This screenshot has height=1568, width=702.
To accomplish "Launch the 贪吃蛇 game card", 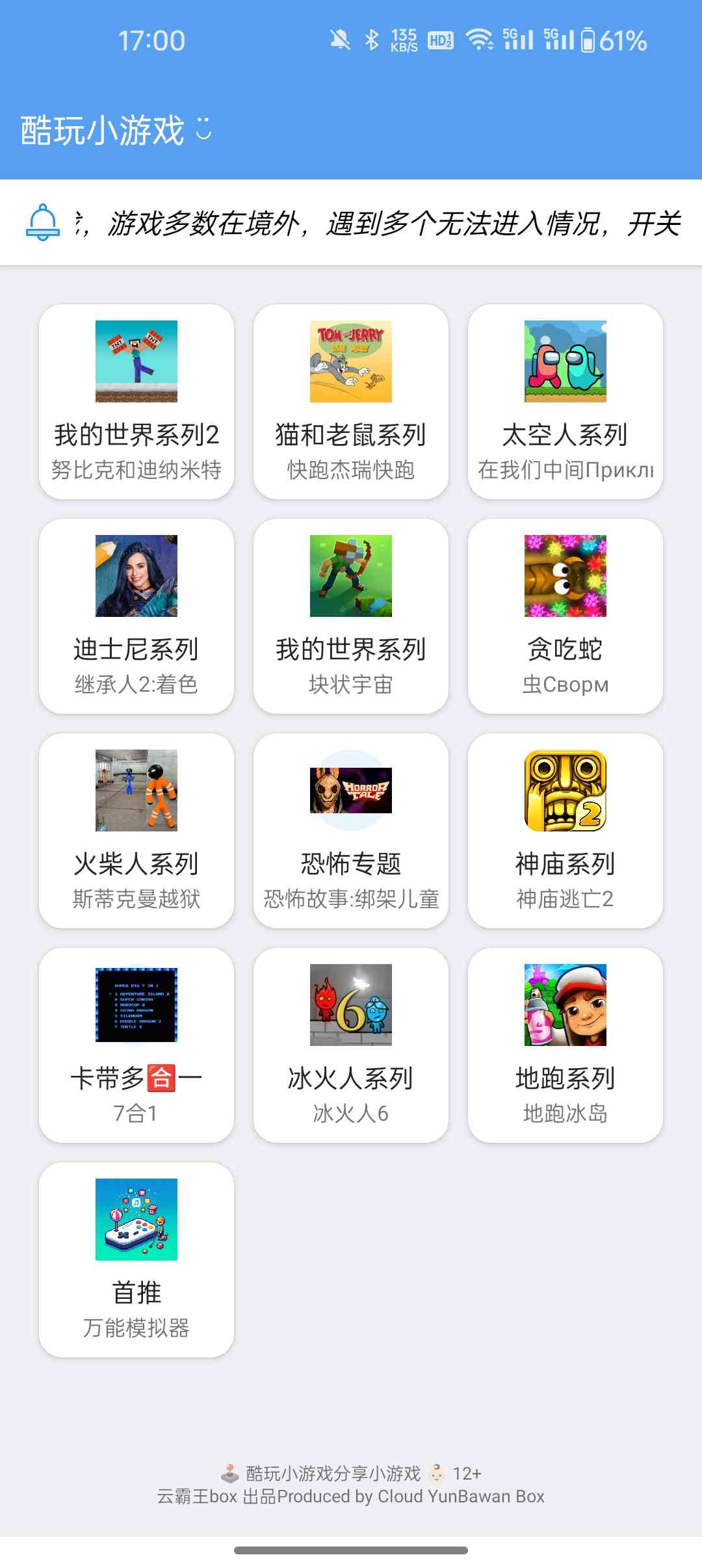I will (x=565, y=616).
